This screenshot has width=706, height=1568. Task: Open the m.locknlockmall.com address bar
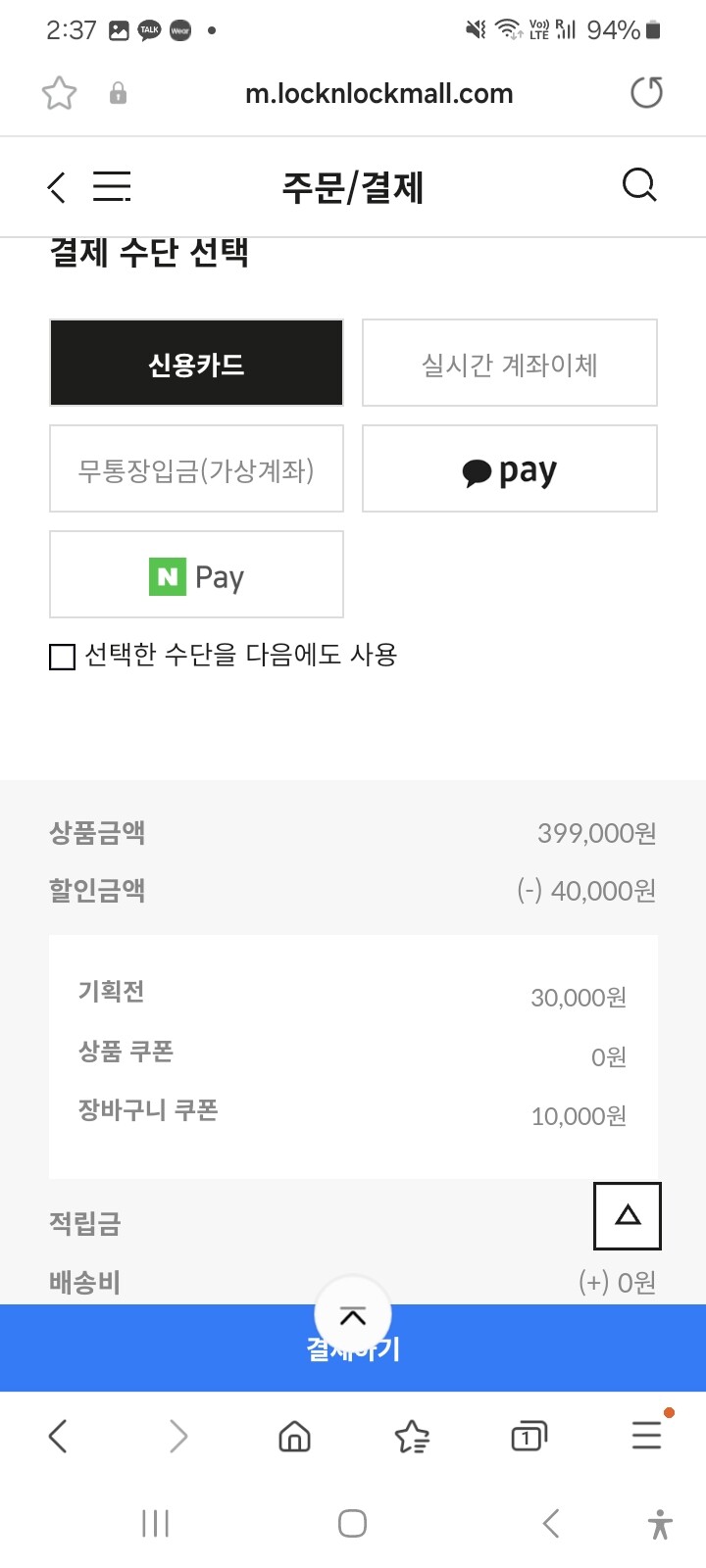pyautogui.click(x=378, y=94)
